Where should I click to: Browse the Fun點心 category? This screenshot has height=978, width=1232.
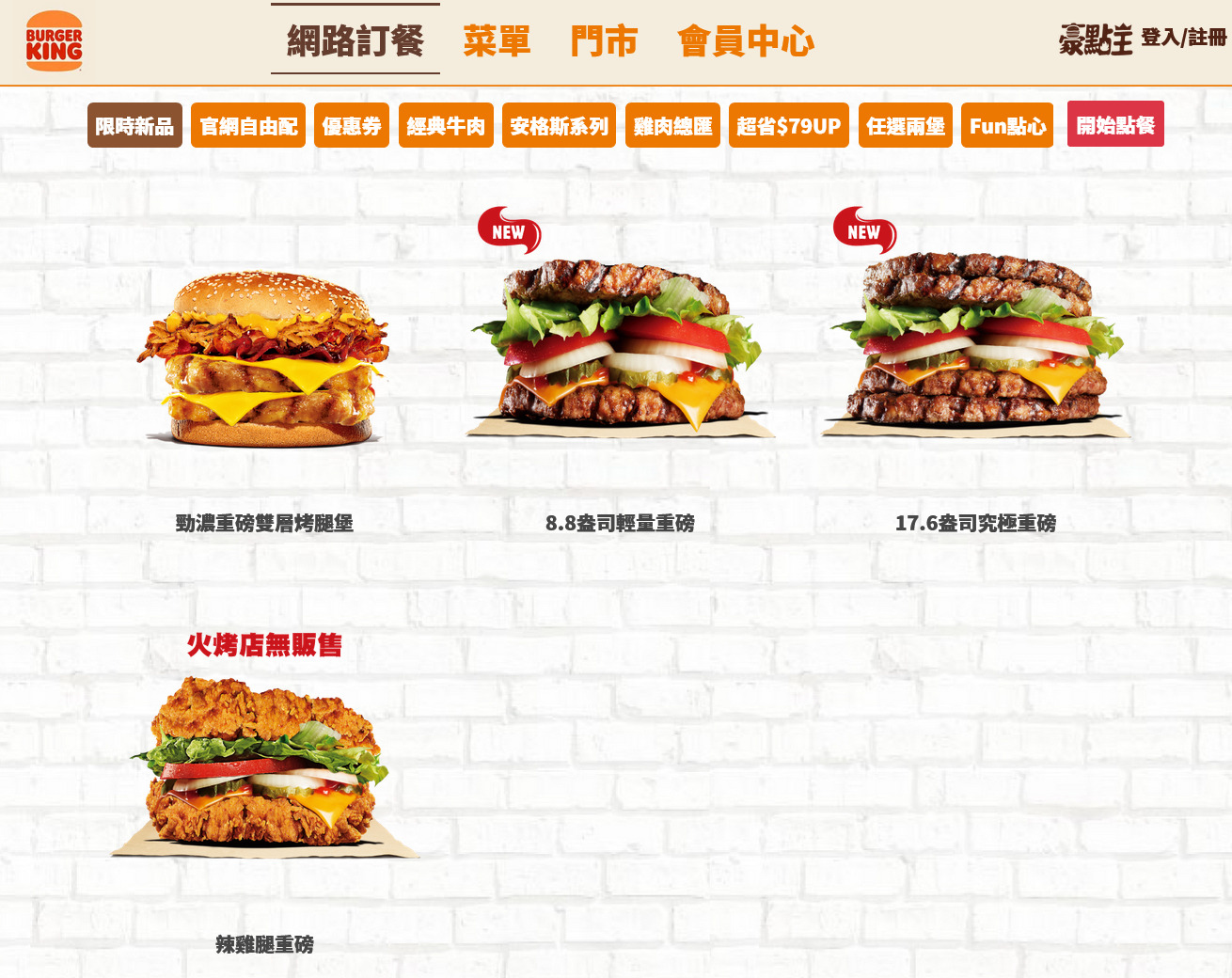coord(1007,126)
